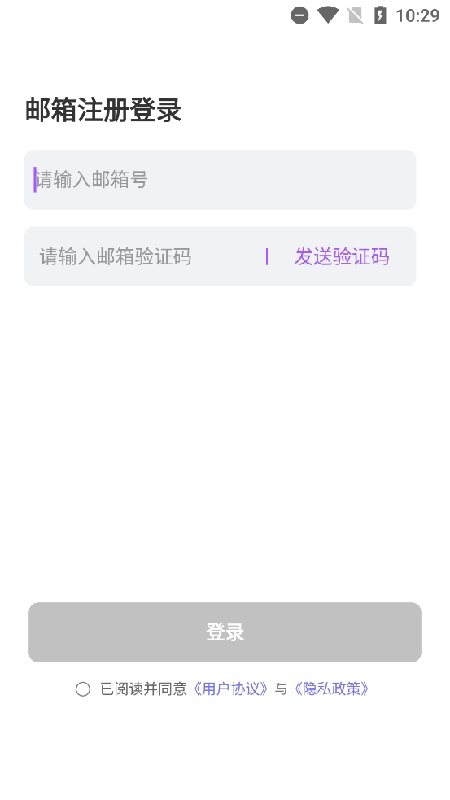This screenshot has width=450, height=800.
Task: Tap the 登录 login button
Action: (x=225, y=632)
